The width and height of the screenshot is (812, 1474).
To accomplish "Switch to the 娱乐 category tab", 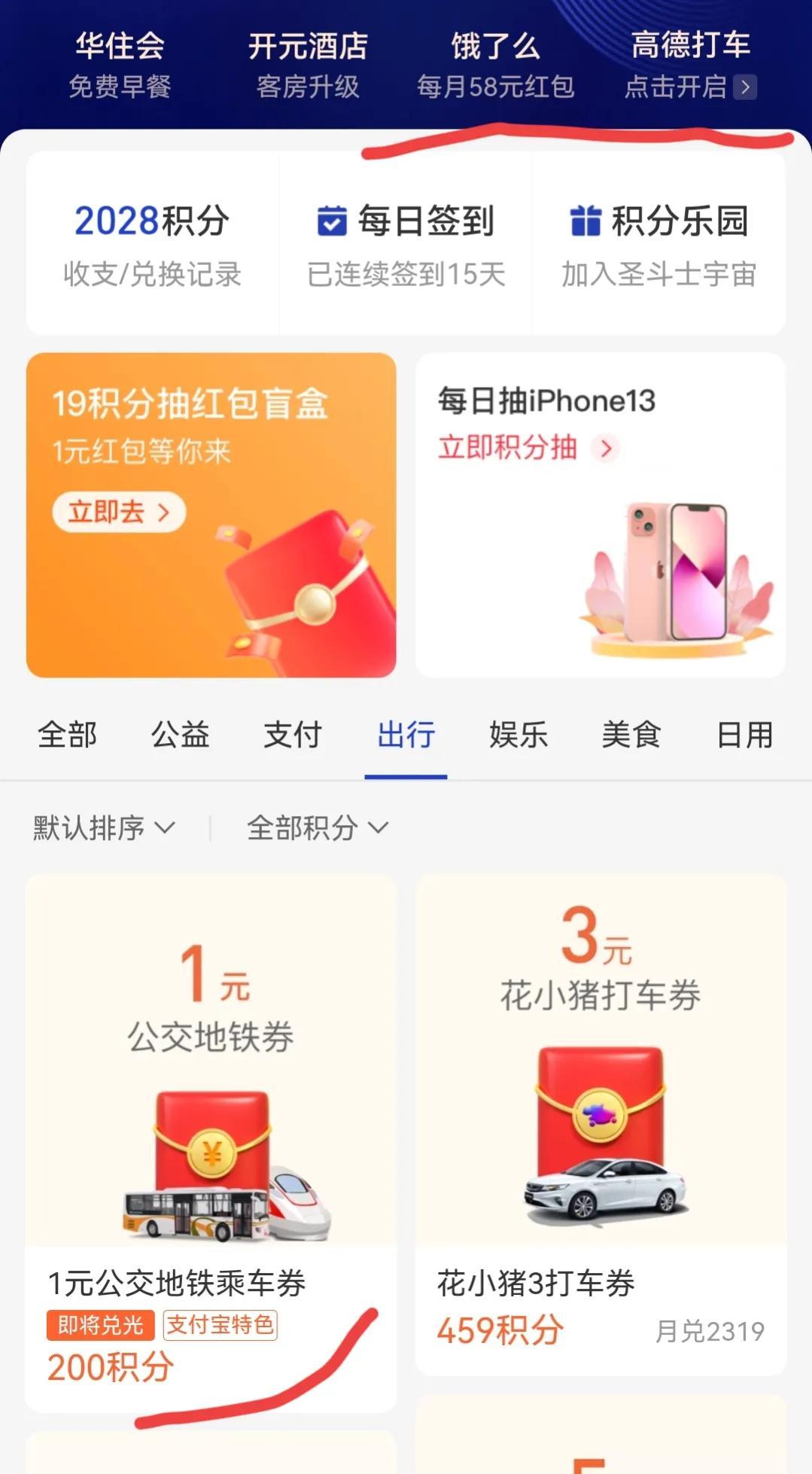I will click(x=519, y=735).
